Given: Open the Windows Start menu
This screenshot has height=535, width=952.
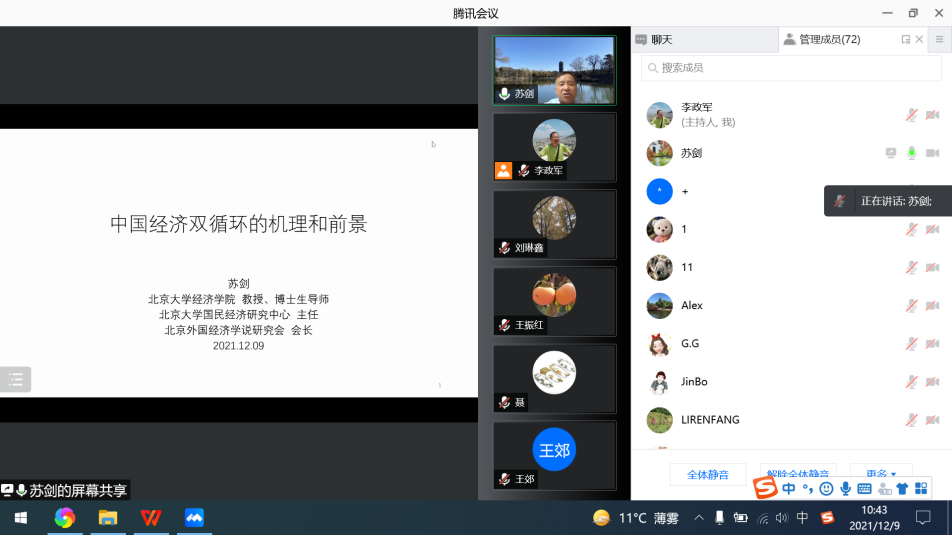Looking at the screenshot, I should click(x=19, y=517).
